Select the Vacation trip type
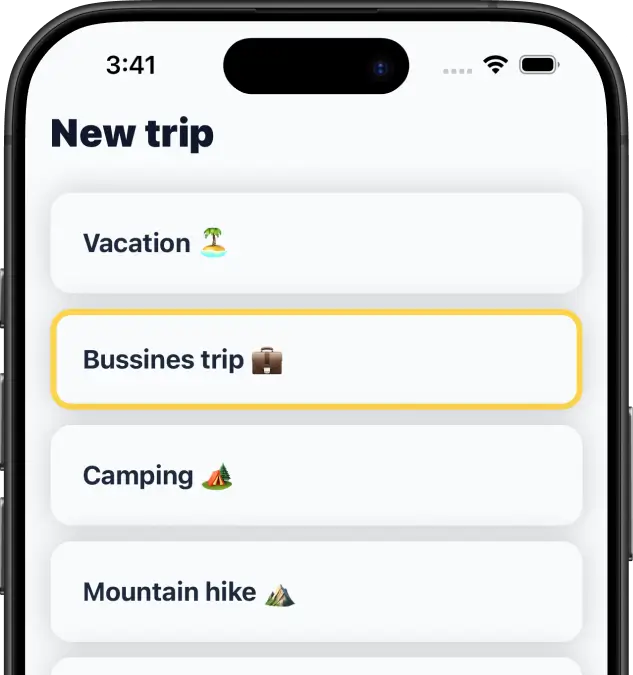Screen dimensions: 633x675 point(315,243)
